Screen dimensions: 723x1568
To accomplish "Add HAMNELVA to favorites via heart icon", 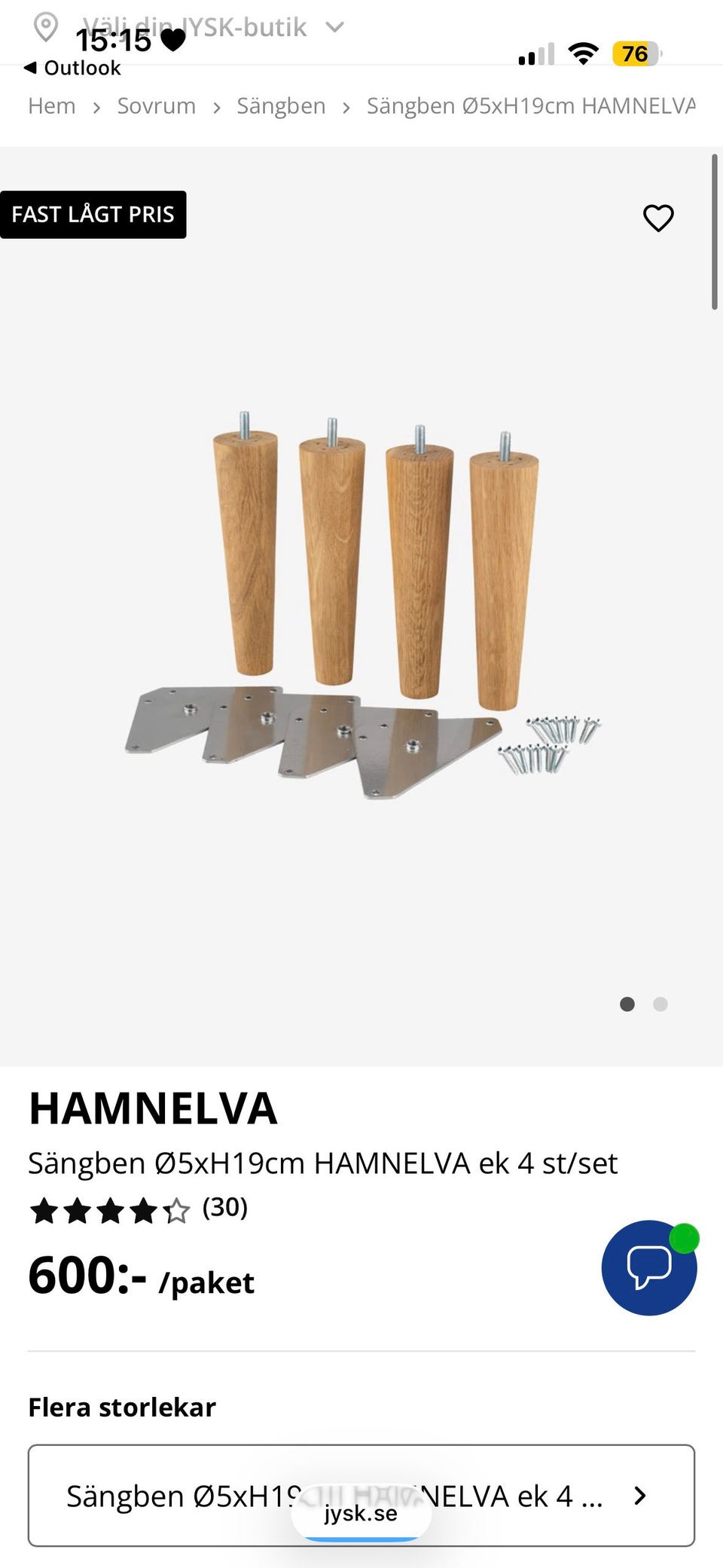I will [x=657, y=219].
